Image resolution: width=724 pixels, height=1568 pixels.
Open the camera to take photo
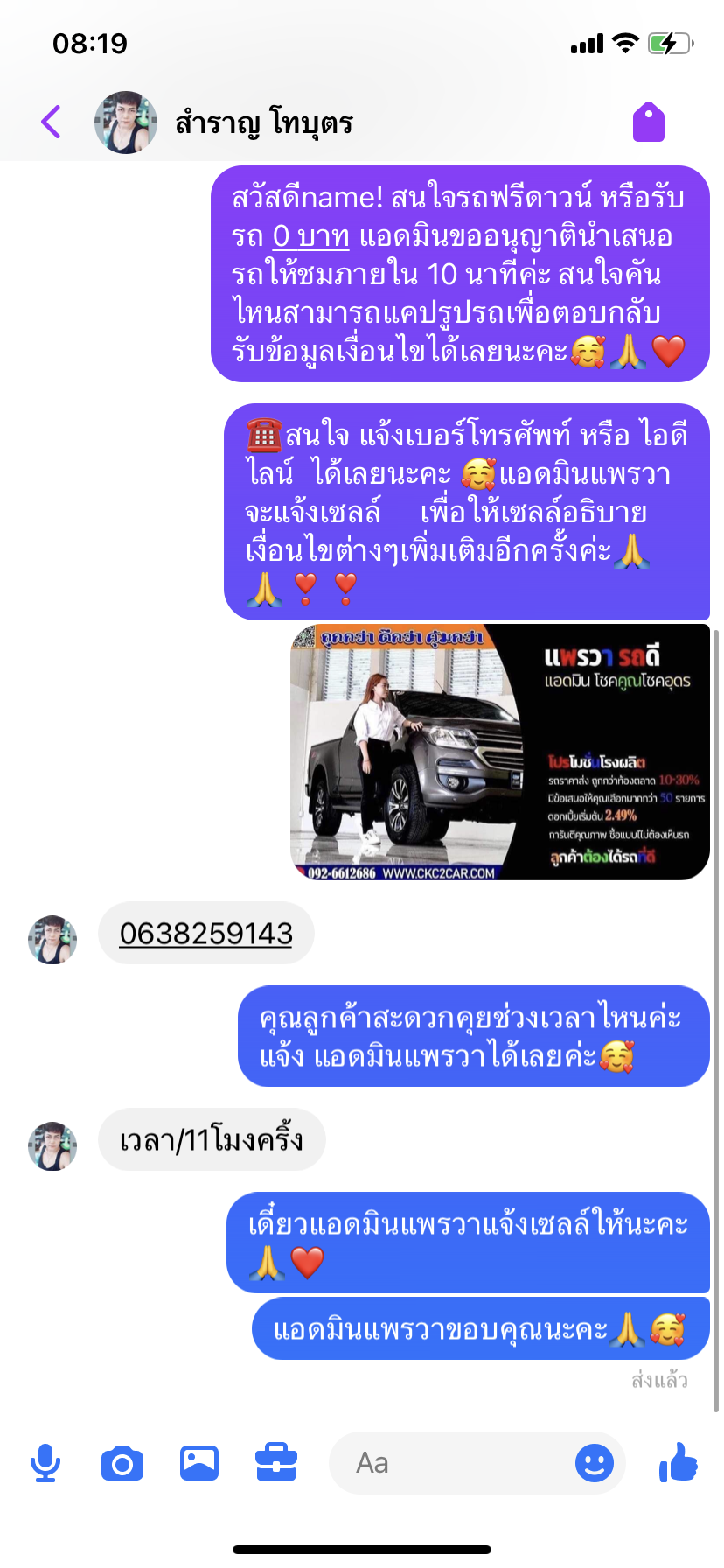(x=122, y=1463)
